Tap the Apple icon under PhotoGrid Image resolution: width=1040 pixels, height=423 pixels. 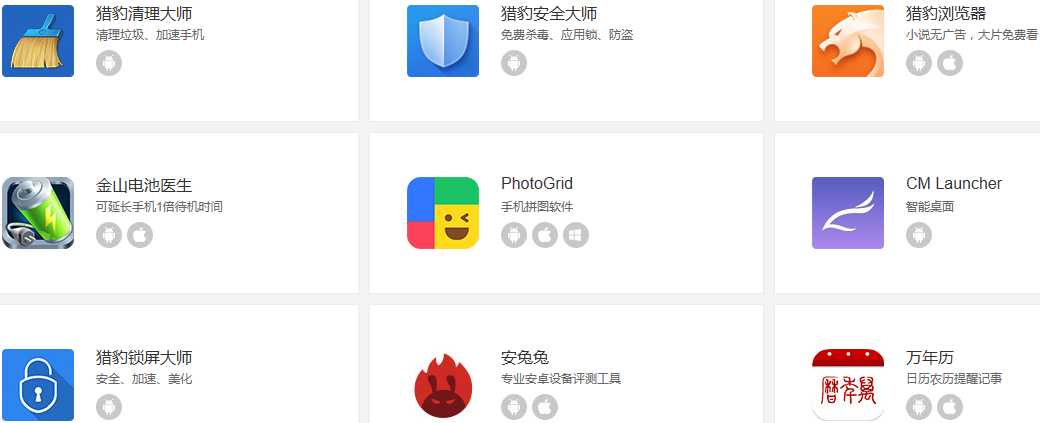pyautogui.click(x=545, y=235)
